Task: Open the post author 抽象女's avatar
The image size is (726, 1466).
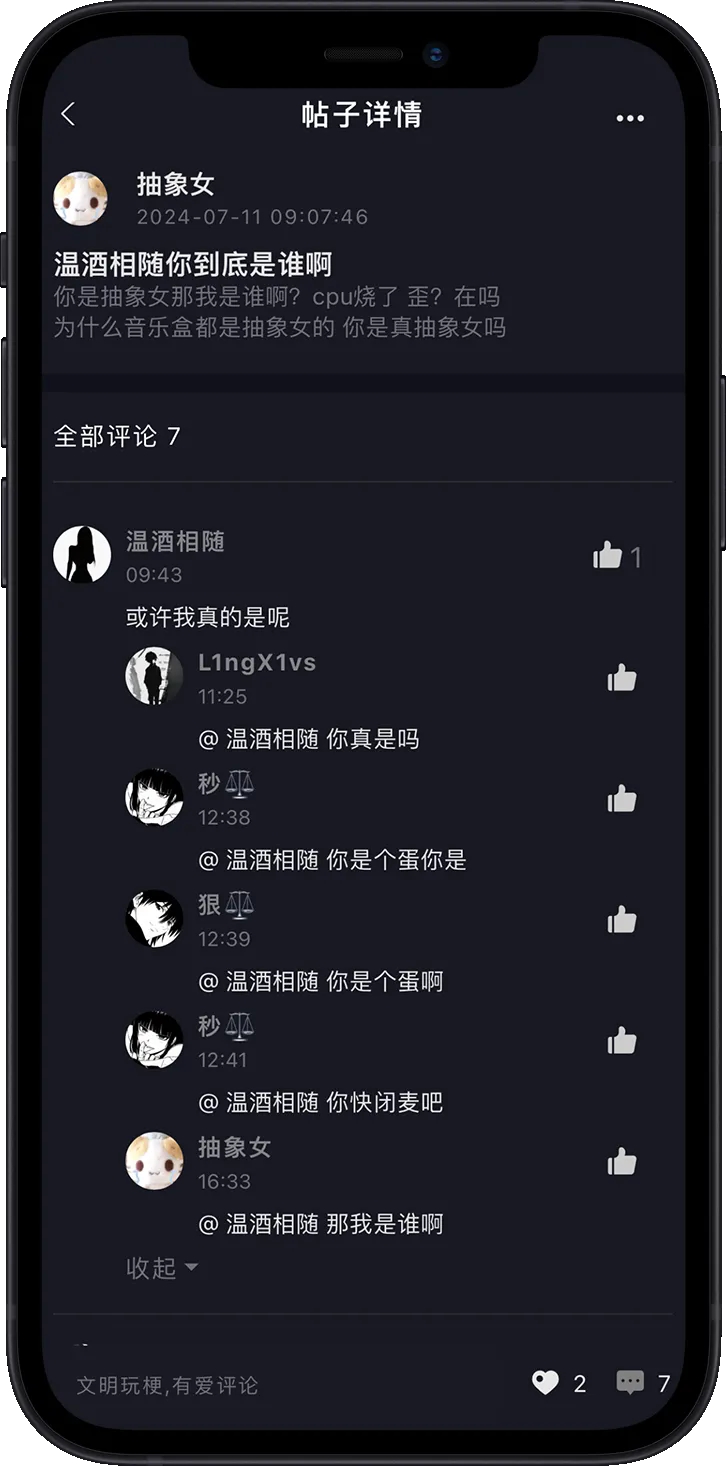Action: click(x=81, y=198)
